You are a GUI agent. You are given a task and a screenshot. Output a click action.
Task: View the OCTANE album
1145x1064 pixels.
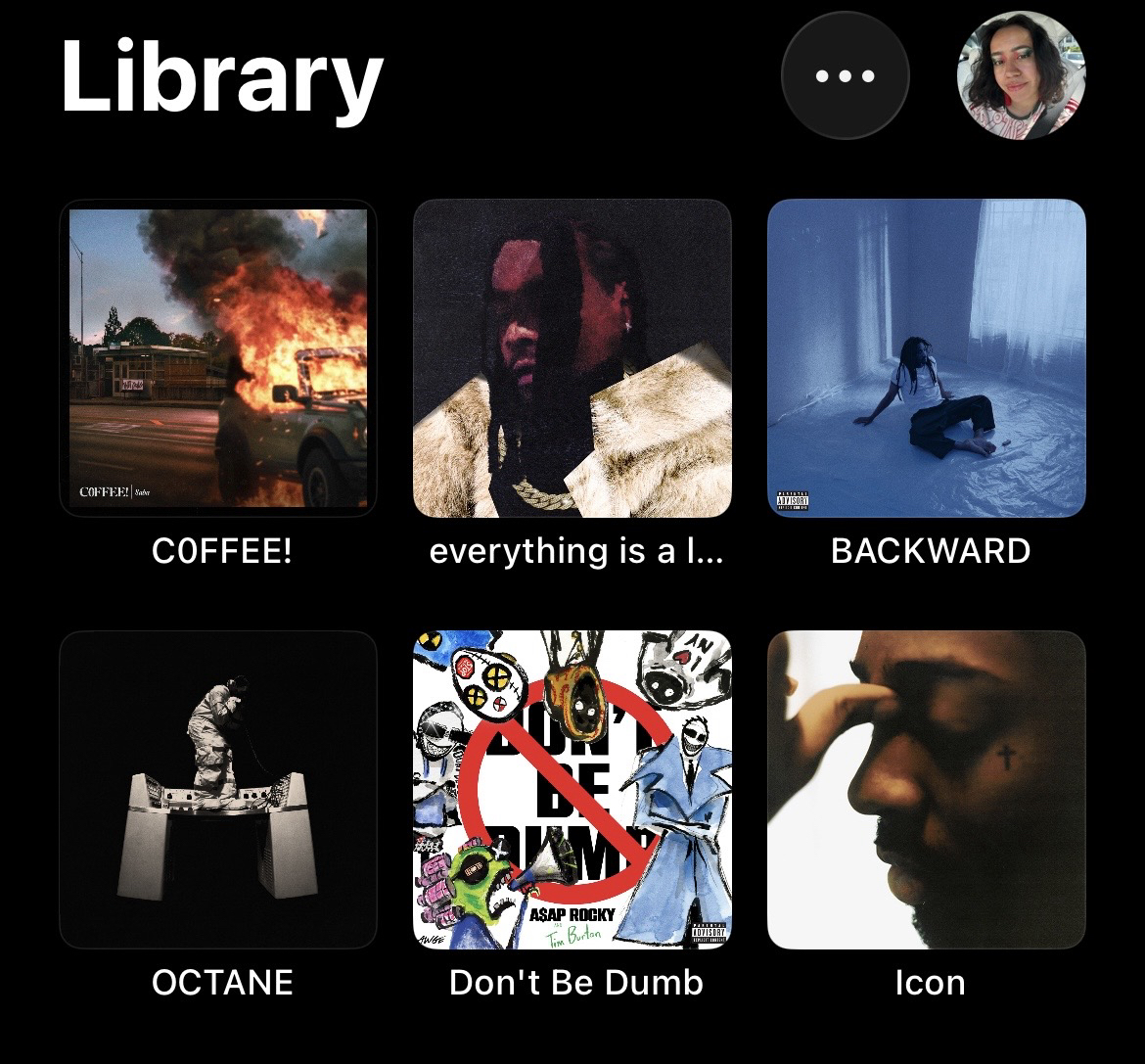[x=218, y=790]
